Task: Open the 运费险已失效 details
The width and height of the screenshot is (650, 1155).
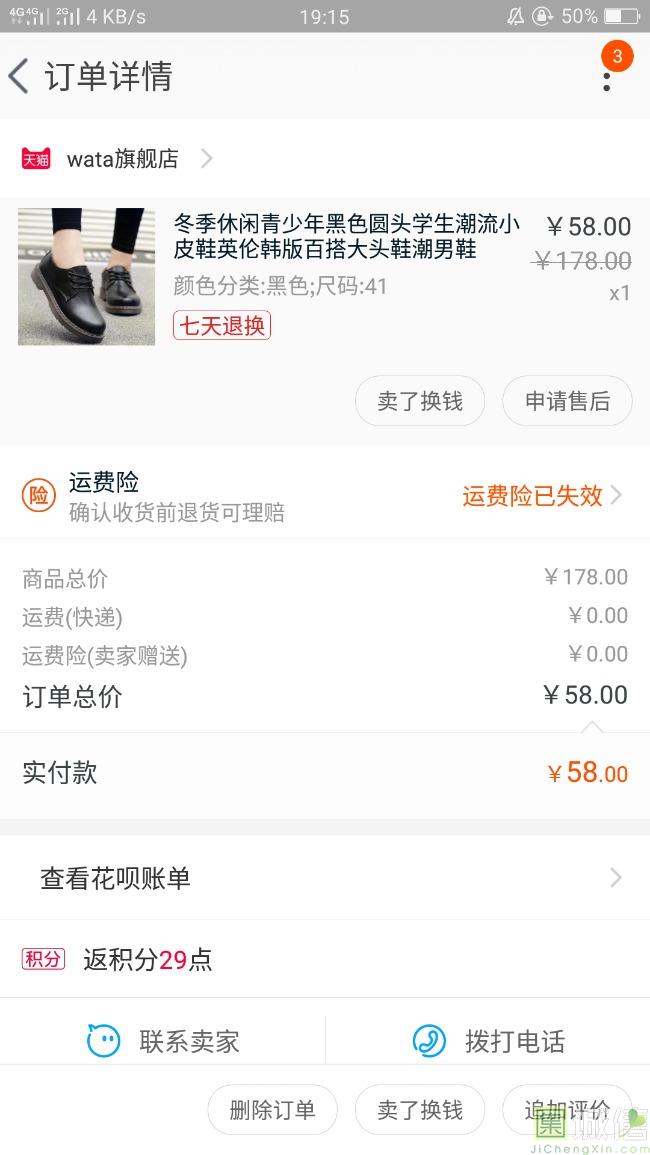Action: pos(542,496)
